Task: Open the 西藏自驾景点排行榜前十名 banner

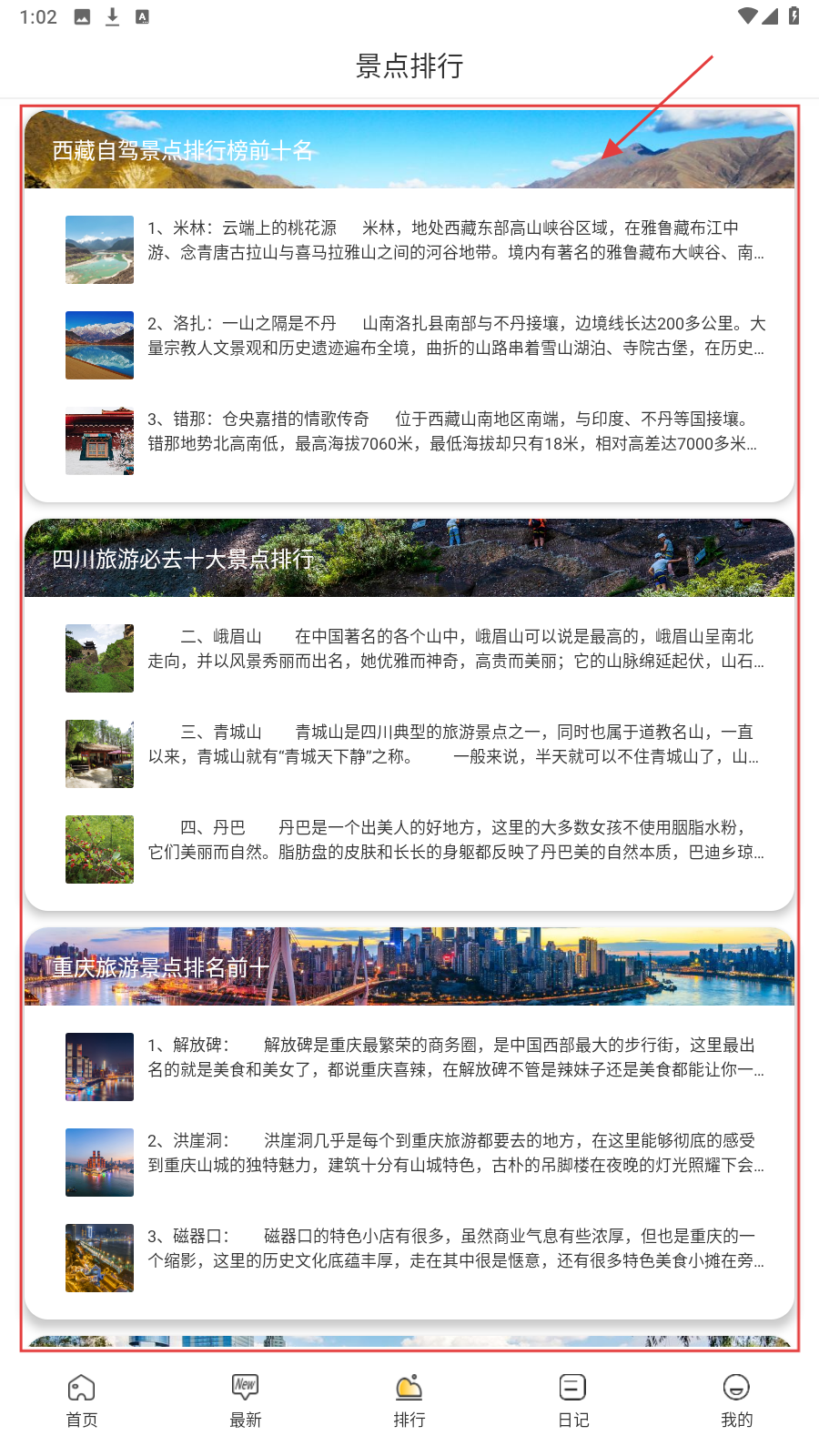Action: pos(409,150)
